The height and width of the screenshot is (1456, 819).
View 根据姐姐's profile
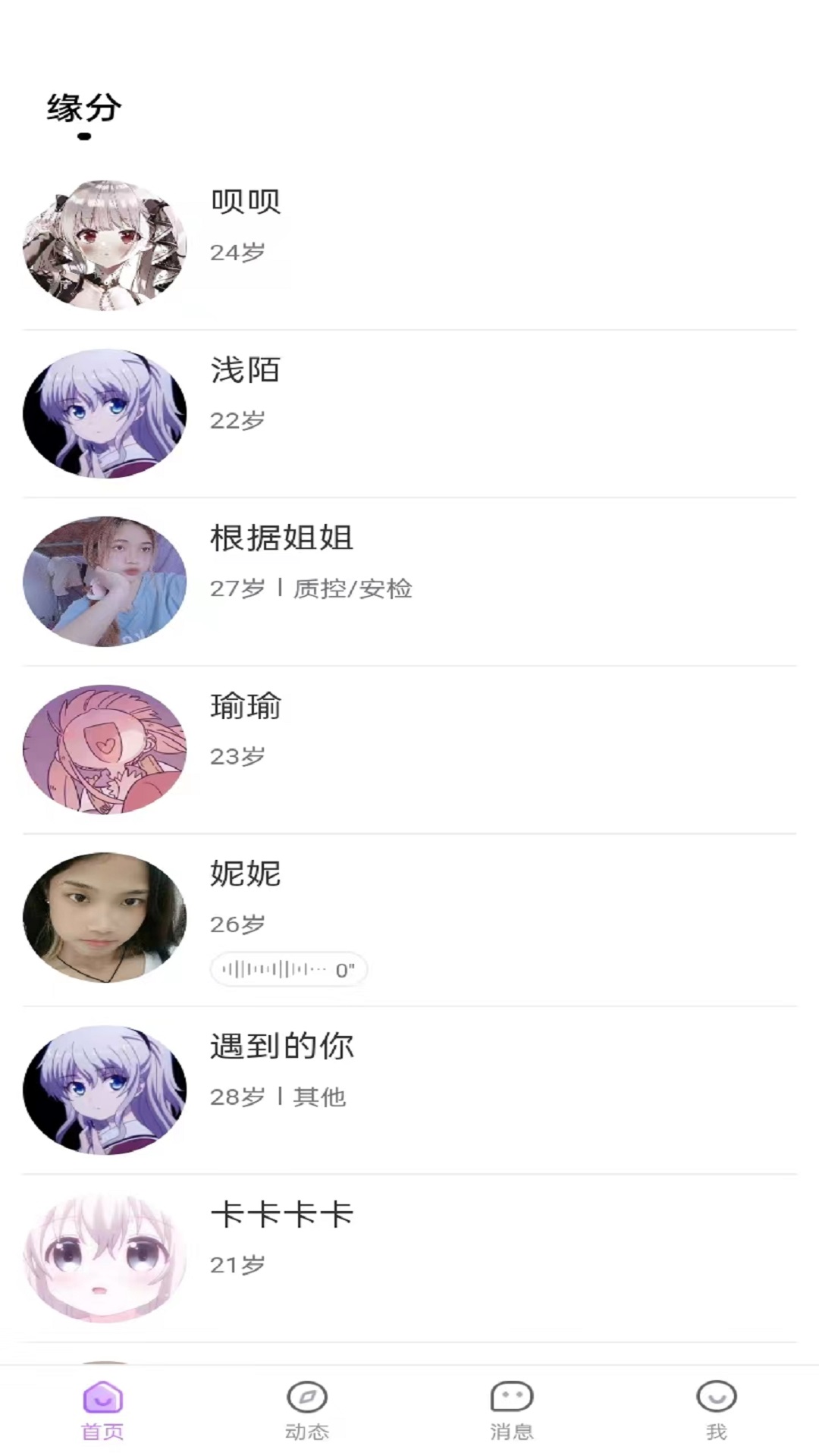point(409,582)
